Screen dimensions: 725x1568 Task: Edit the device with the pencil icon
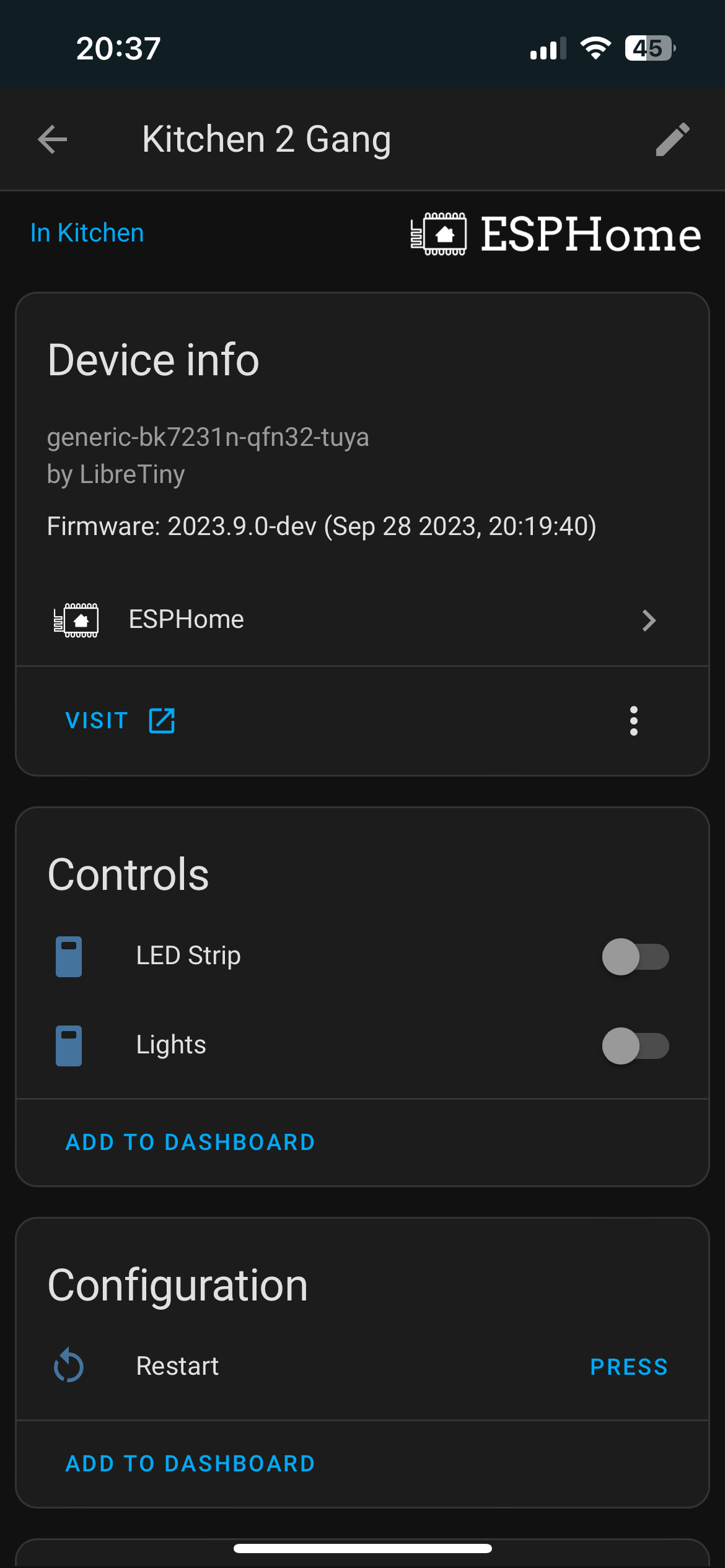tap(672, 139)
